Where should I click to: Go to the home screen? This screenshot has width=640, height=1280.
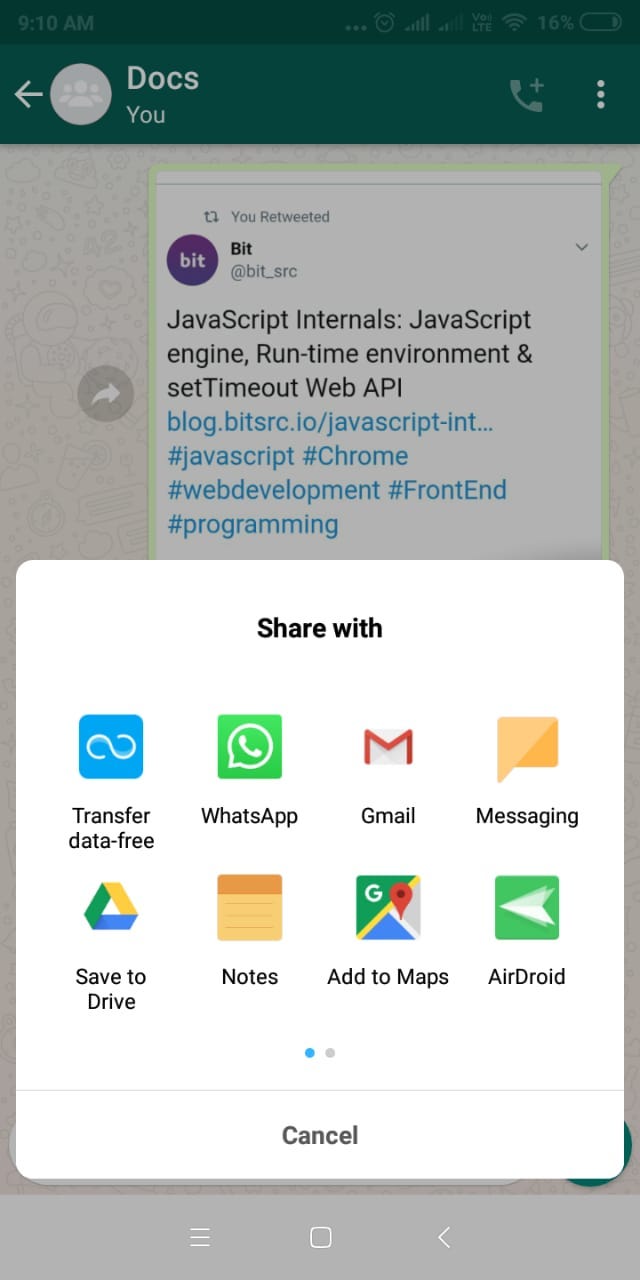(x=320, y=1238)
